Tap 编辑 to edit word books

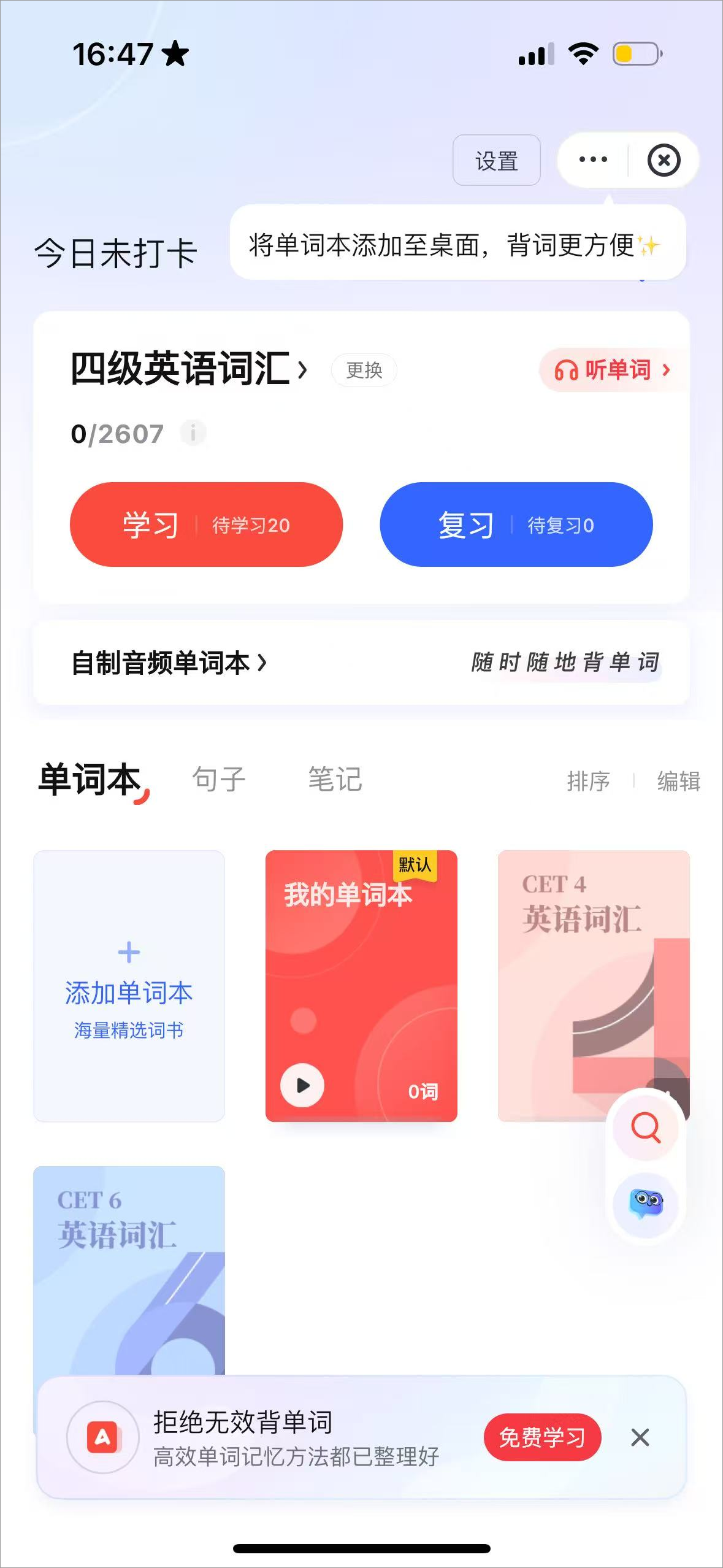tap(678, 781)
